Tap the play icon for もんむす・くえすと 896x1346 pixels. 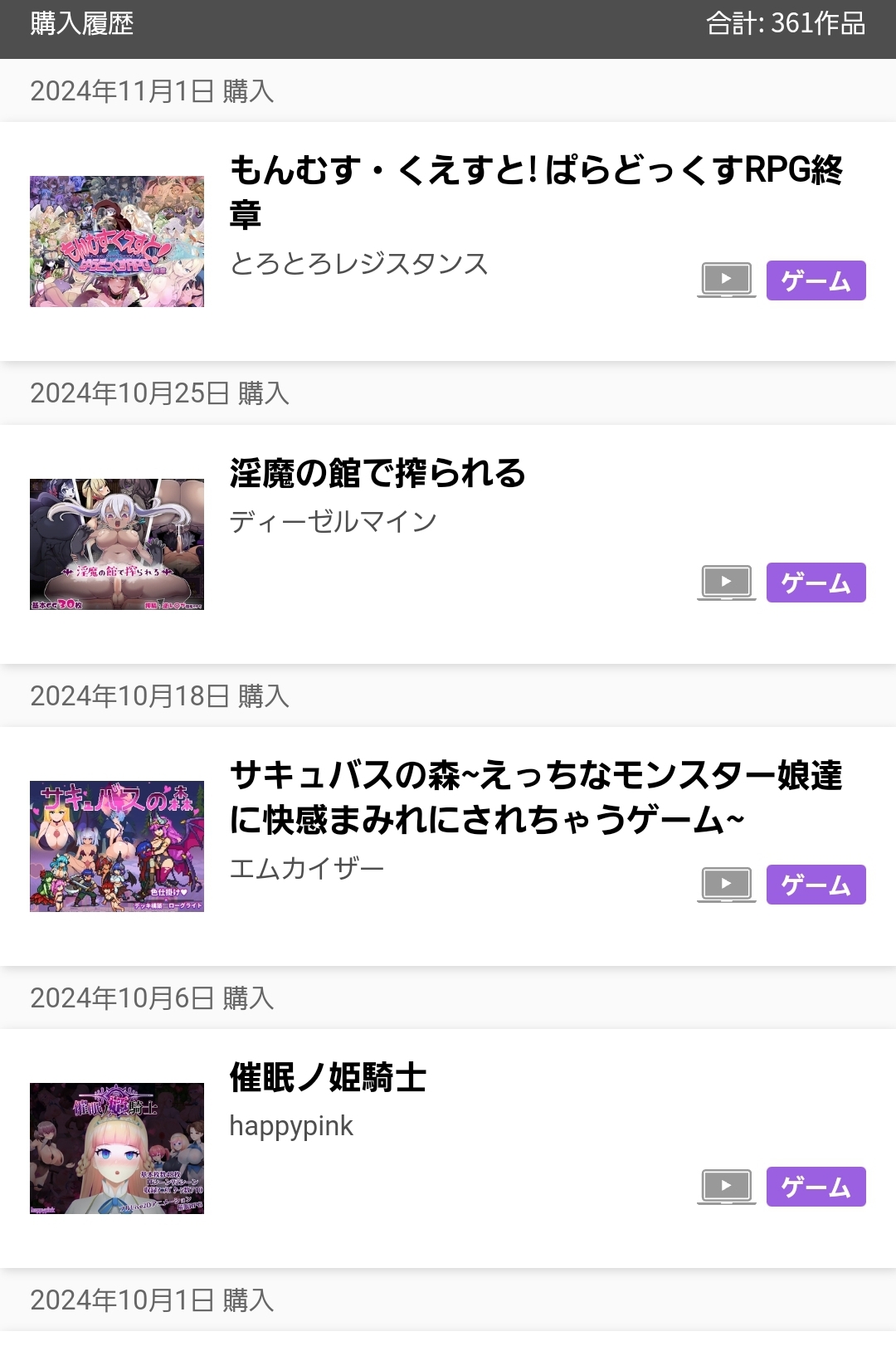726,280
